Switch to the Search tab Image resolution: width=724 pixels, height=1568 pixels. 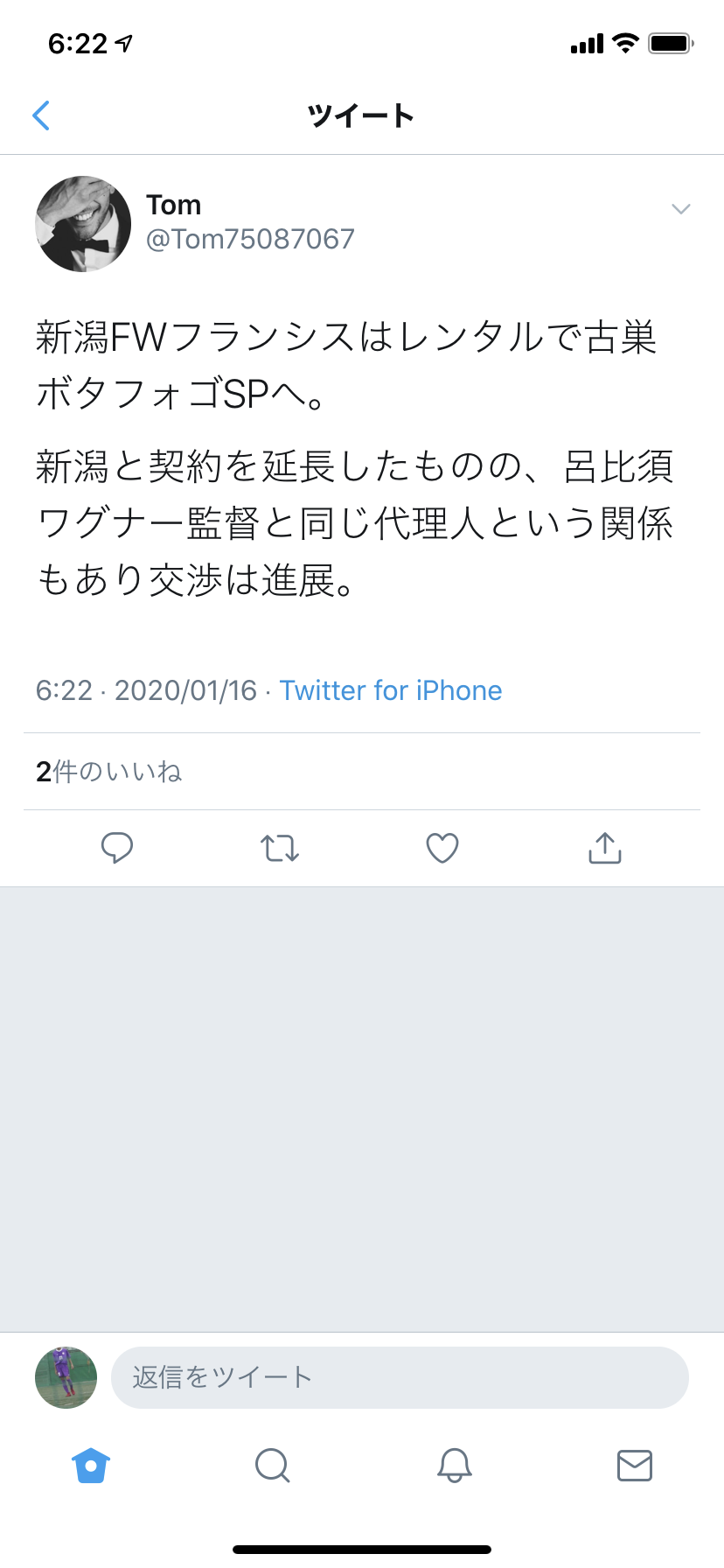(x=272, y=1465)
